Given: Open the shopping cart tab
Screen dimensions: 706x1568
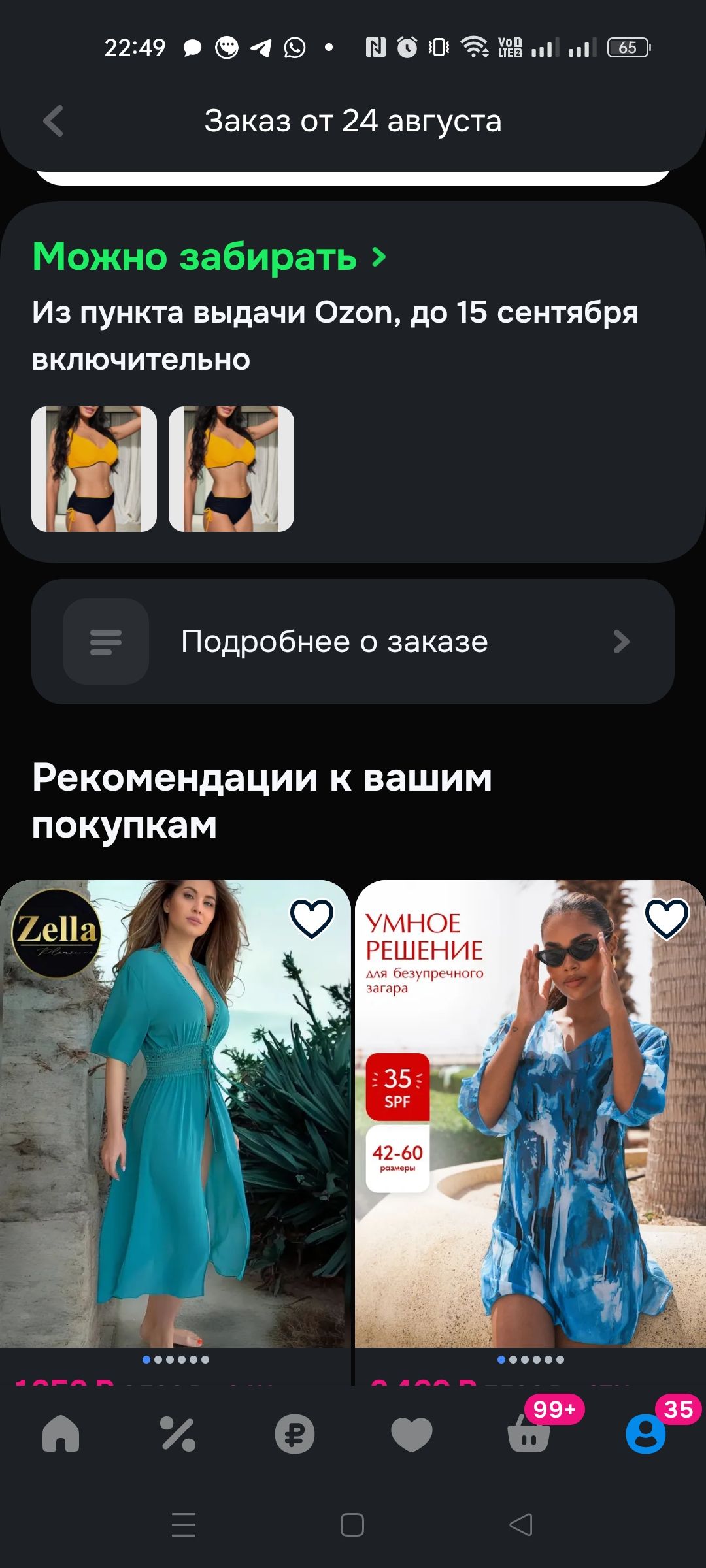Looking at the screenshot, I should [529, 1434].
